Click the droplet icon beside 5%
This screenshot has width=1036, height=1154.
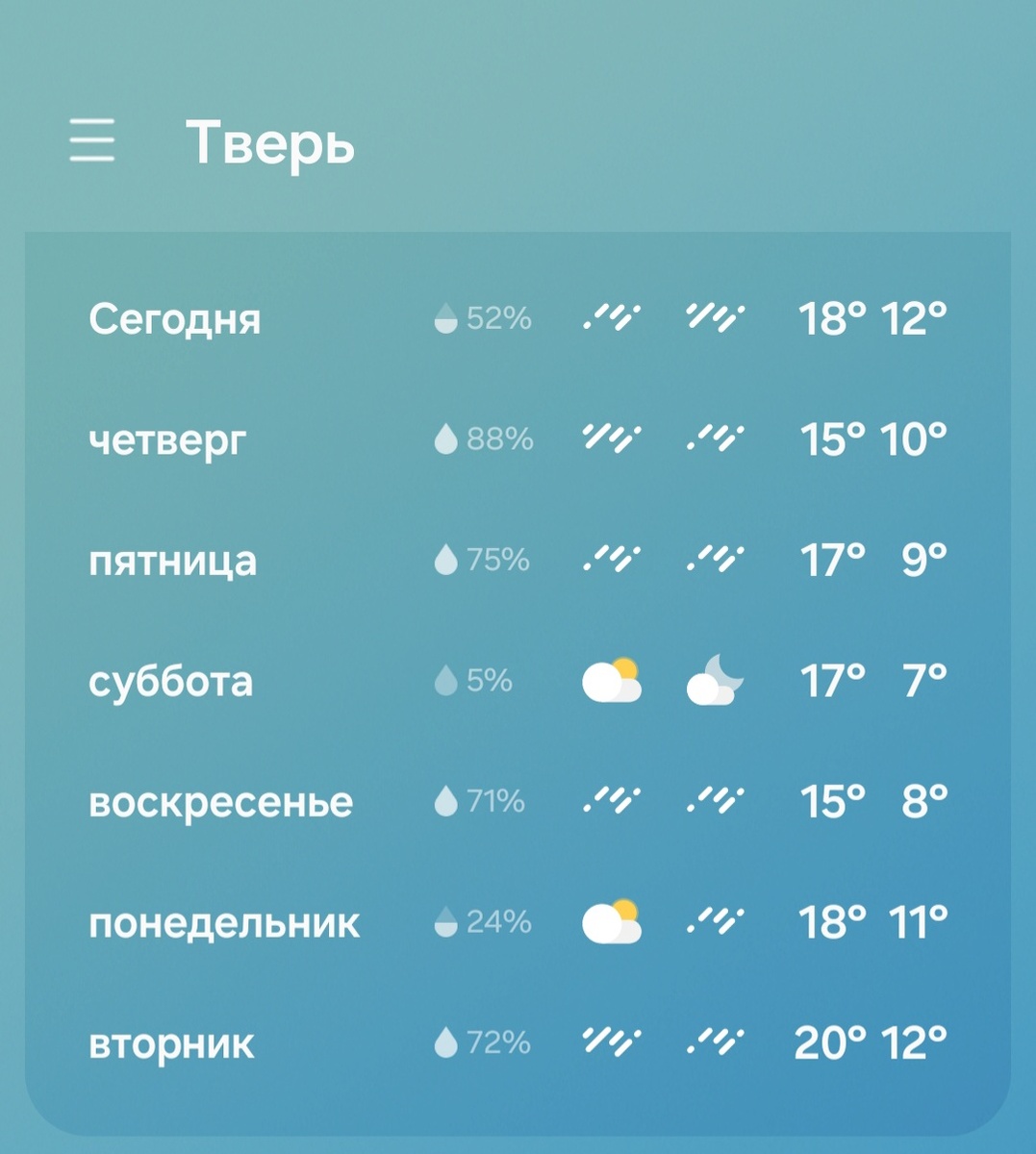pos(444,679)
